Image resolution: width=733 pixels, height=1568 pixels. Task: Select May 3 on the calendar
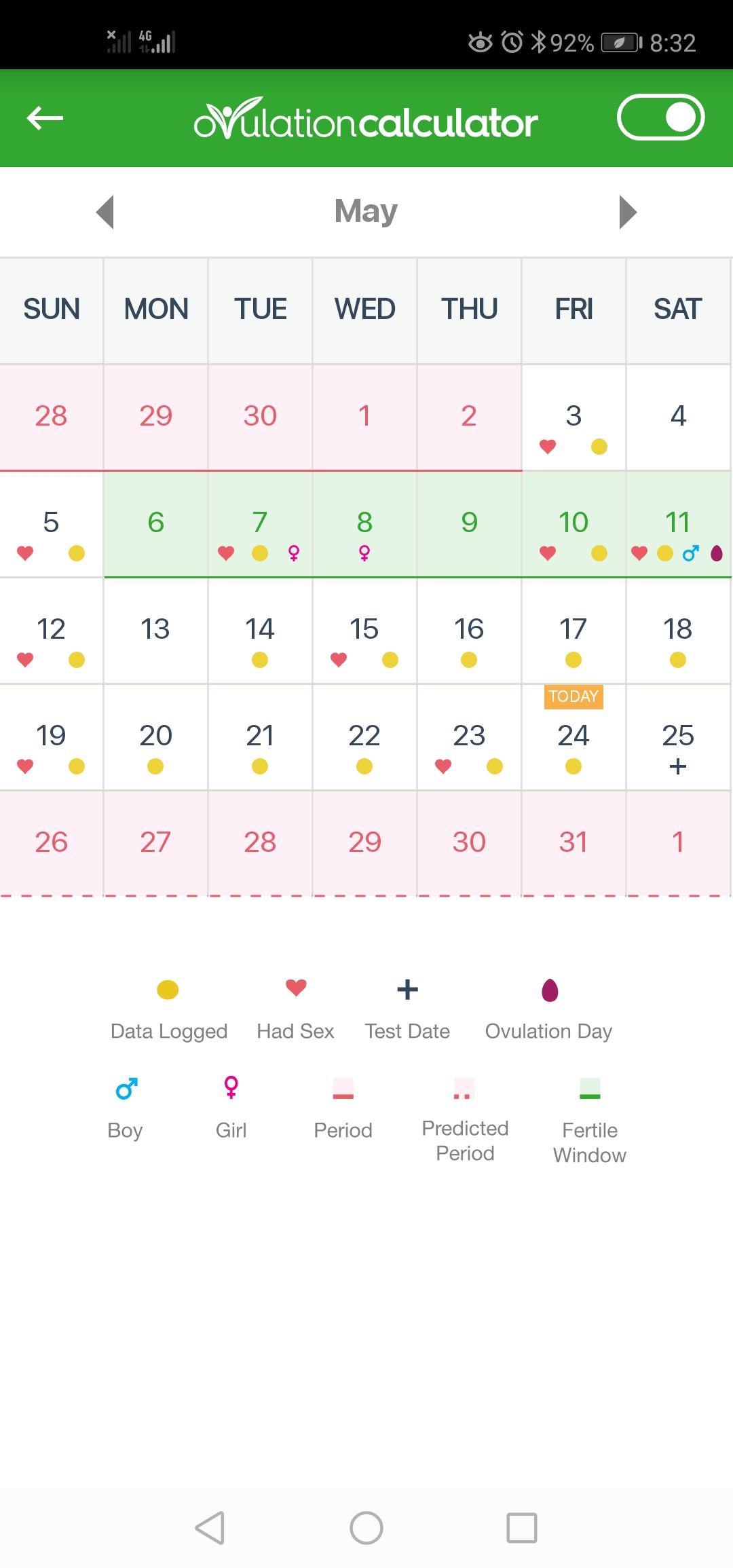[574, 417]
